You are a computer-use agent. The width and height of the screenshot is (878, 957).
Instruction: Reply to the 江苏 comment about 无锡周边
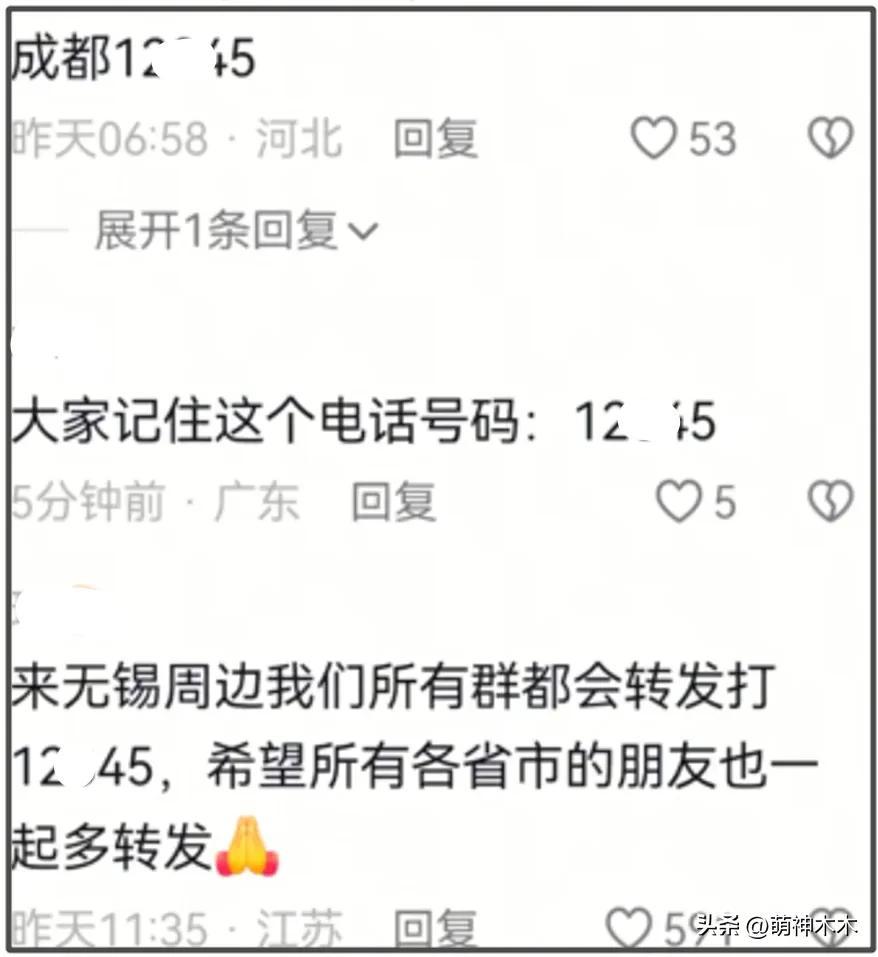coord(435,929)
